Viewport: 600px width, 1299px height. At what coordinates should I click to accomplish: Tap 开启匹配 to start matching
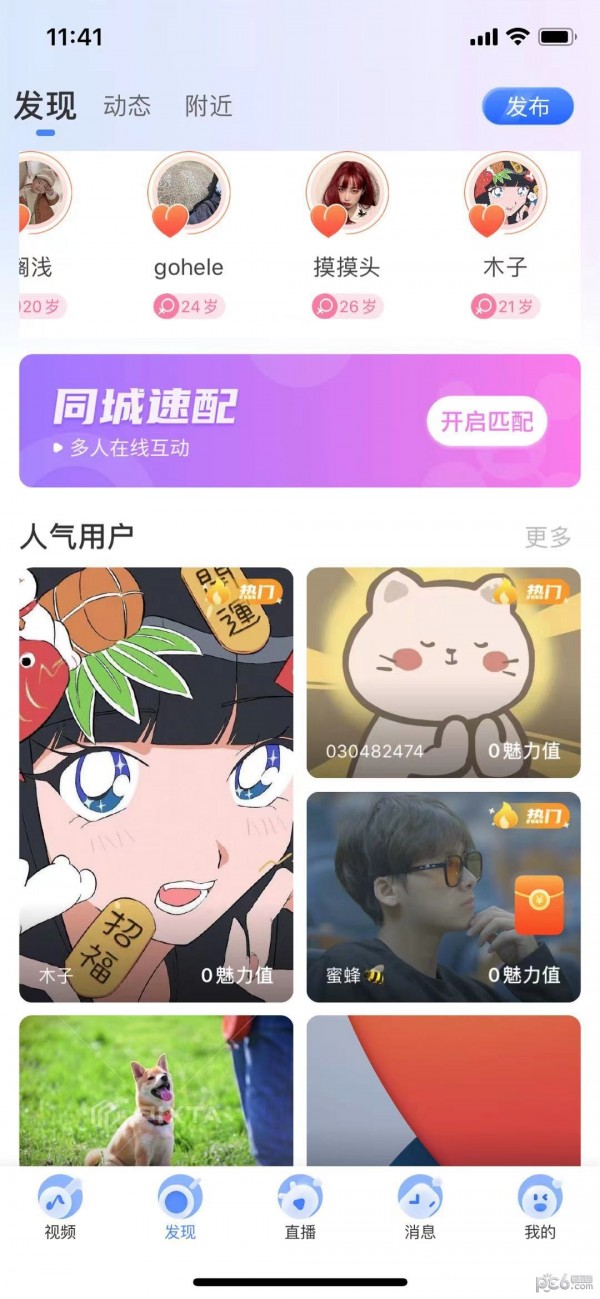[487, 421]
